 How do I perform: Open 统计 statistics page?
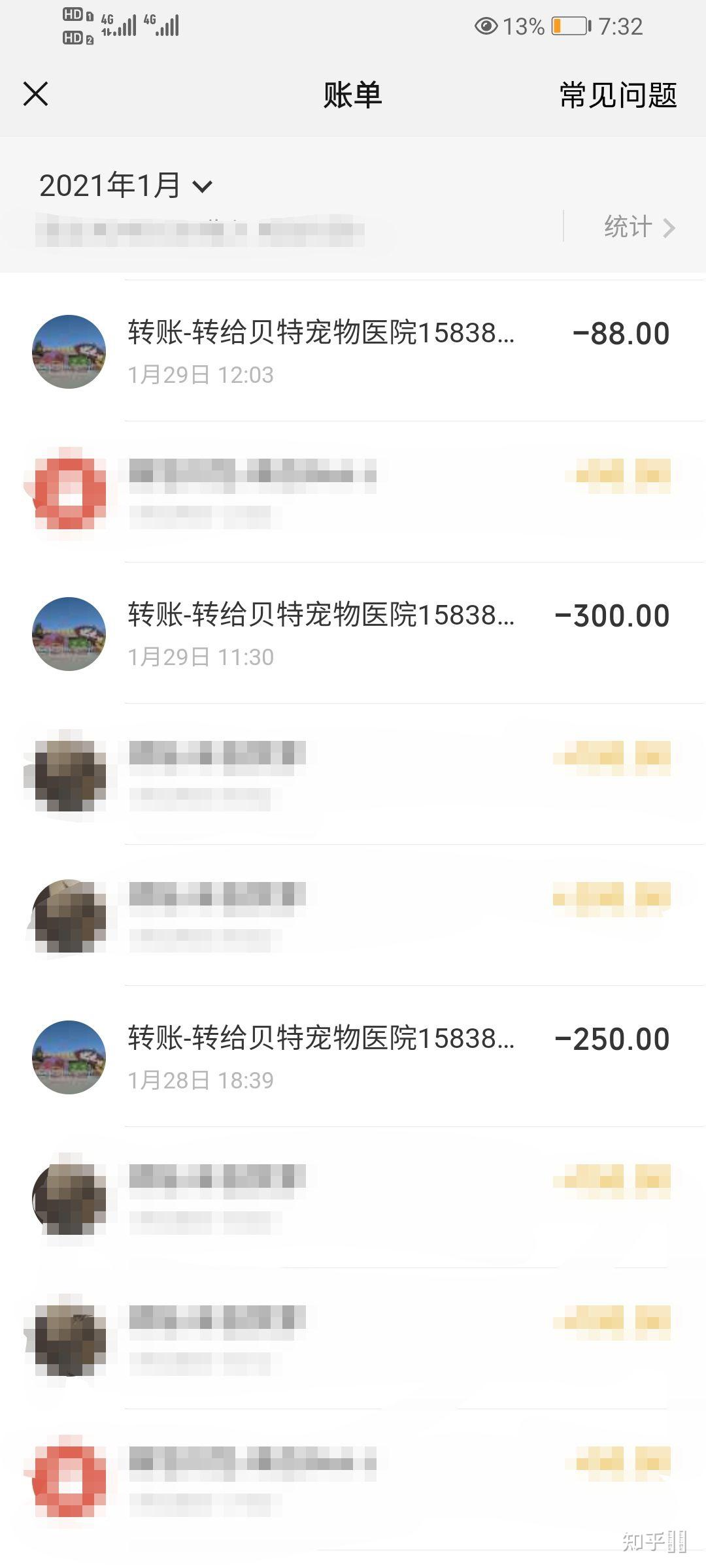click(638, 227)
